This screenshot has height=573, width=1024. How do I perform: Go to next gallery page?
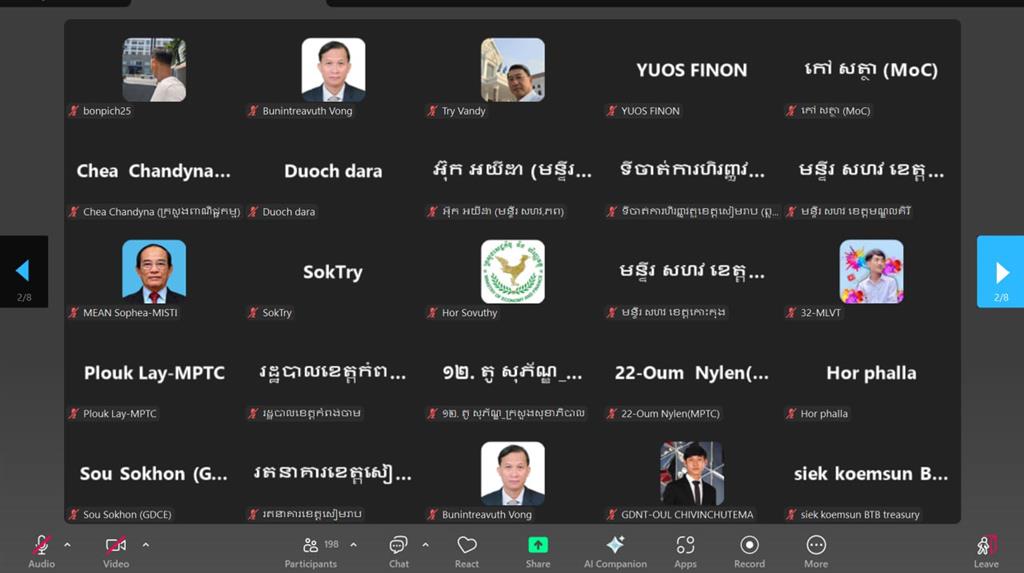coord(1000,272)
